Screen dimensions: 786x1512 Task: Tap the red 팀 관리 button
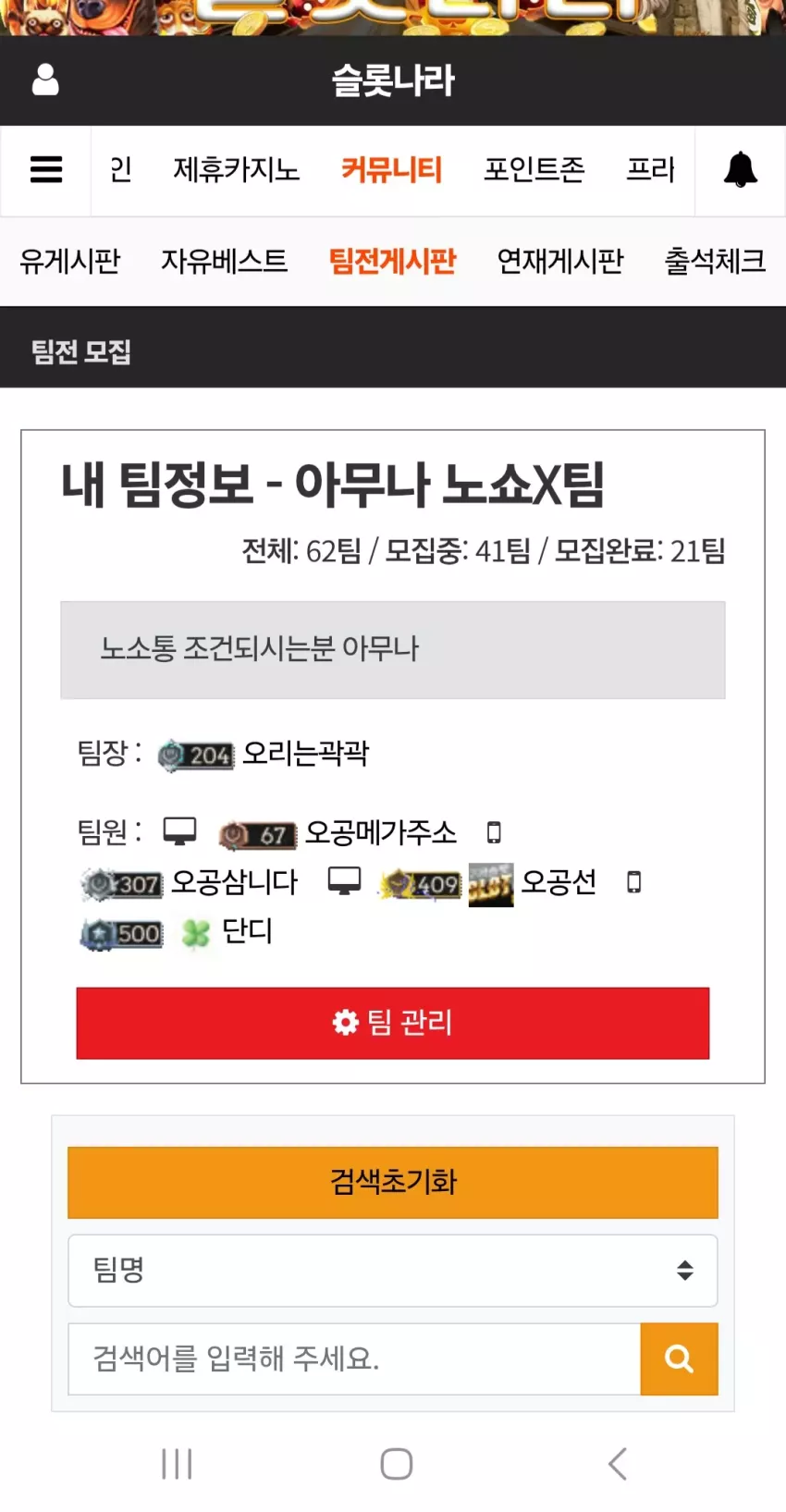pos(393,1023)
